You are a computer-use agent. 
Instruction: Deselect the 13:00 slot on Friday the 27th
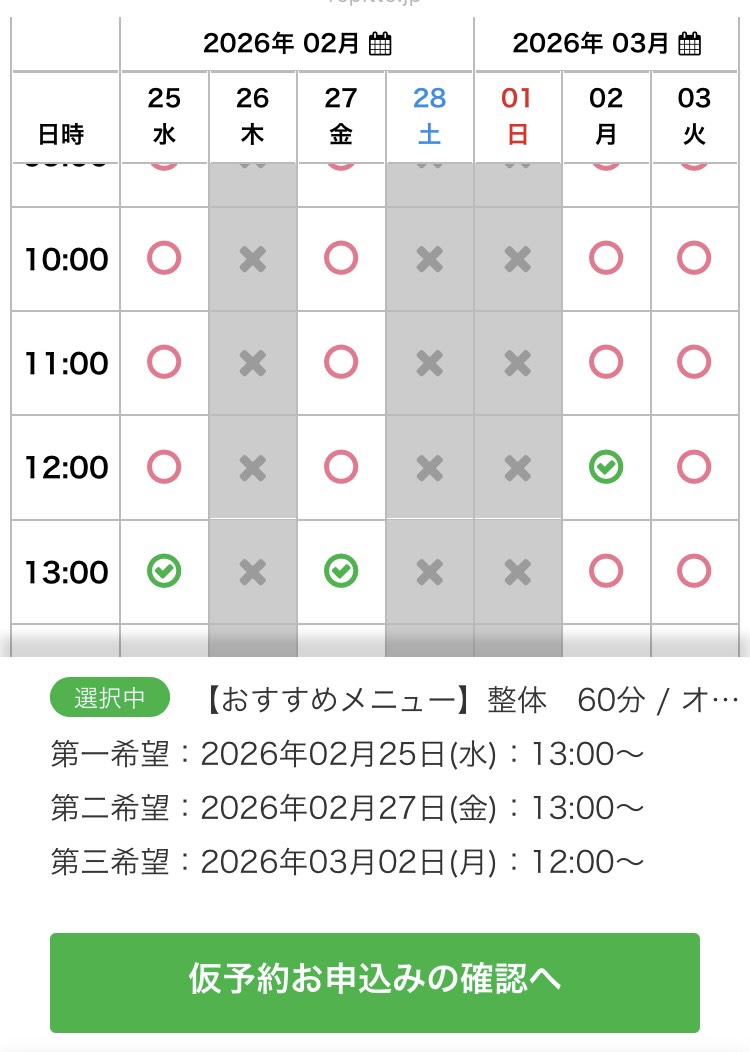(341, 571)
